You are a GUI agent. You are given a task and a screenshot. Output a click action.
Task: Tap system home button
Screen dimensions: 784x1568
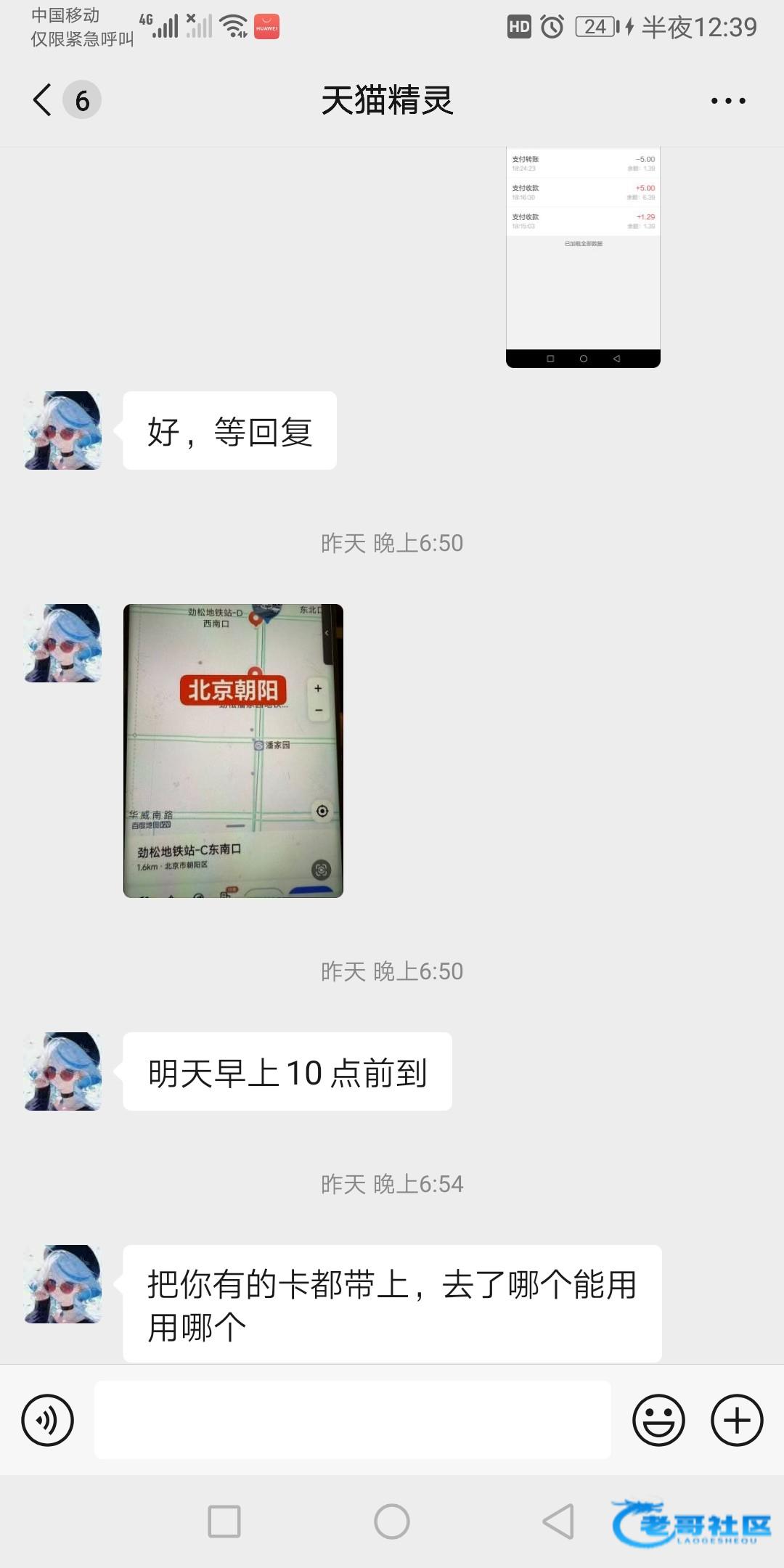point(392,1521)
